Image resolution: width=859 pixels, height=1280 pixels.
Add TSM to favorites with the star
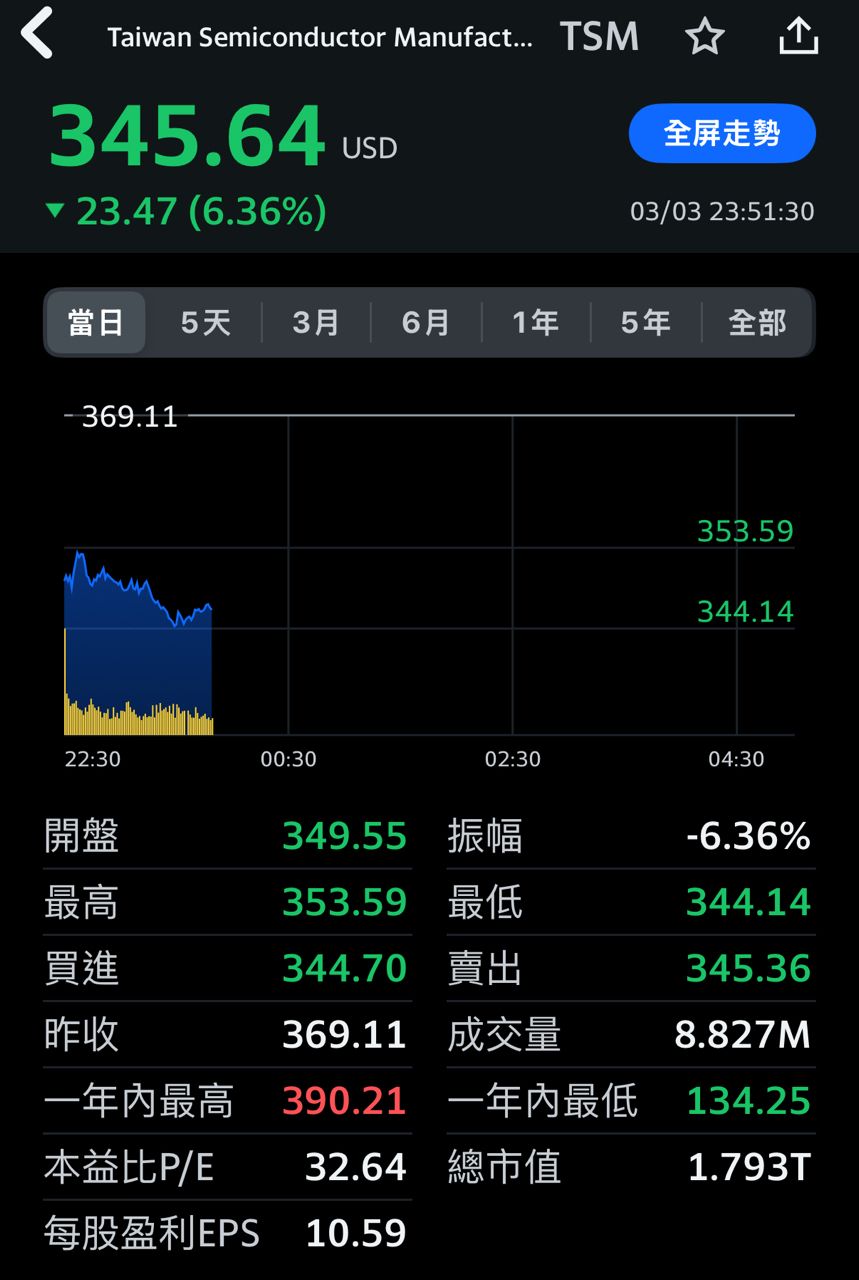[704, 37]
